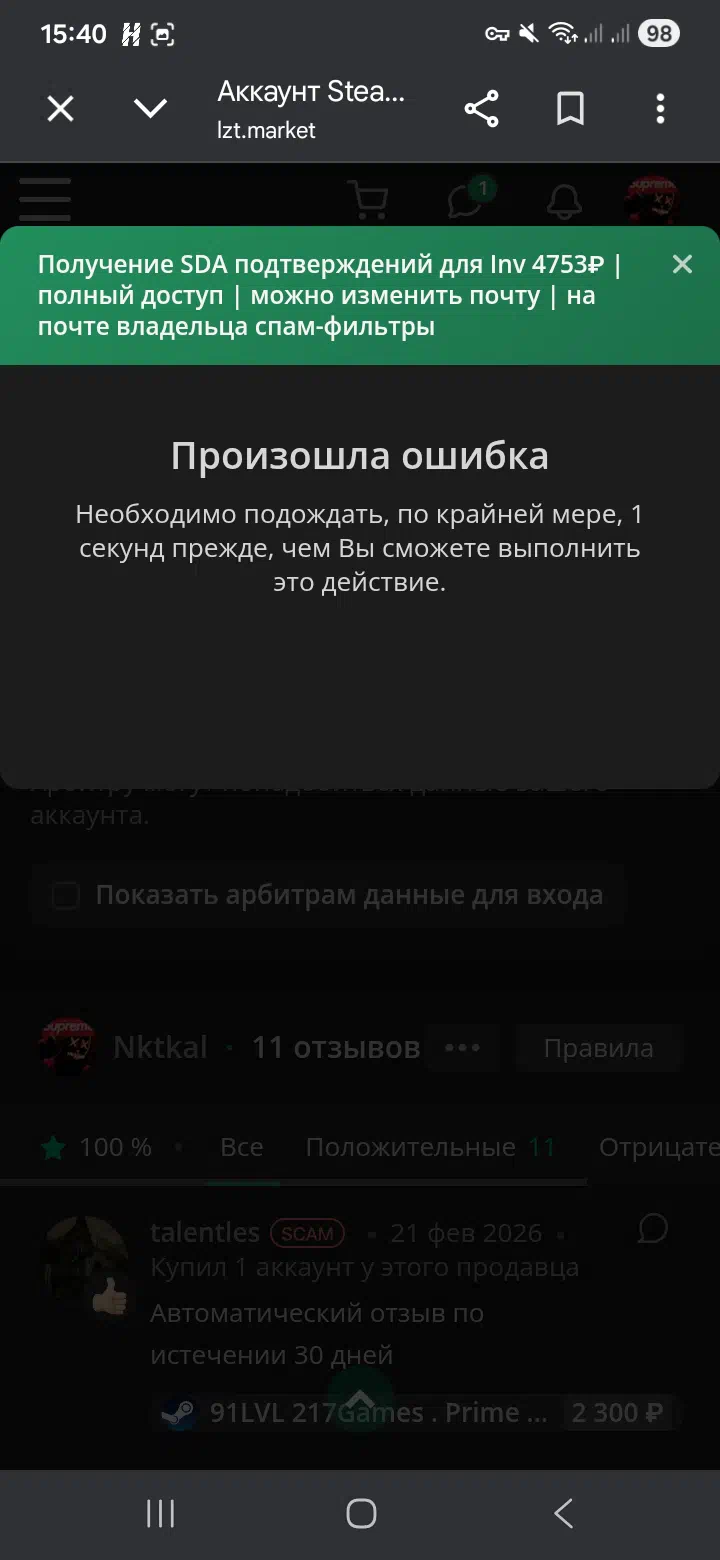The height and width of the screenshot is (1560, 720).
Task: Open the seller profile Nktkal
Action: click(160, 1047)
